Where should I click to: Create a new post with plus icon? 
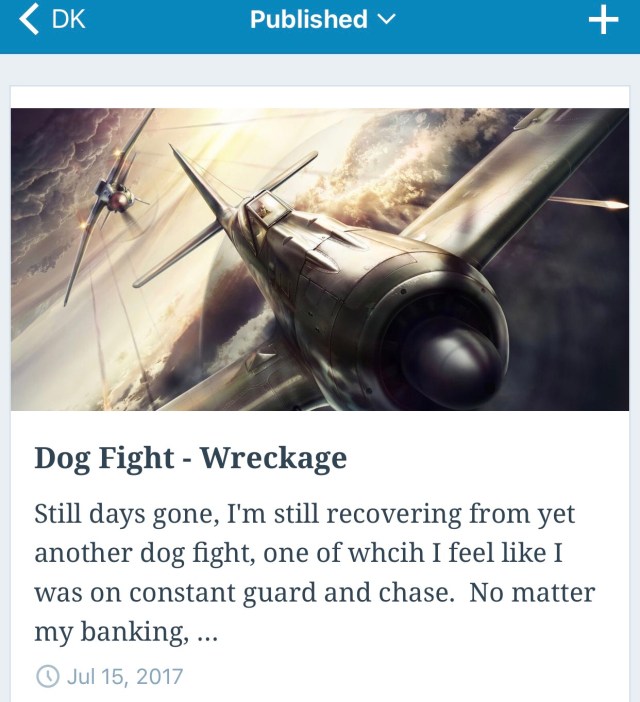(603, 20)
